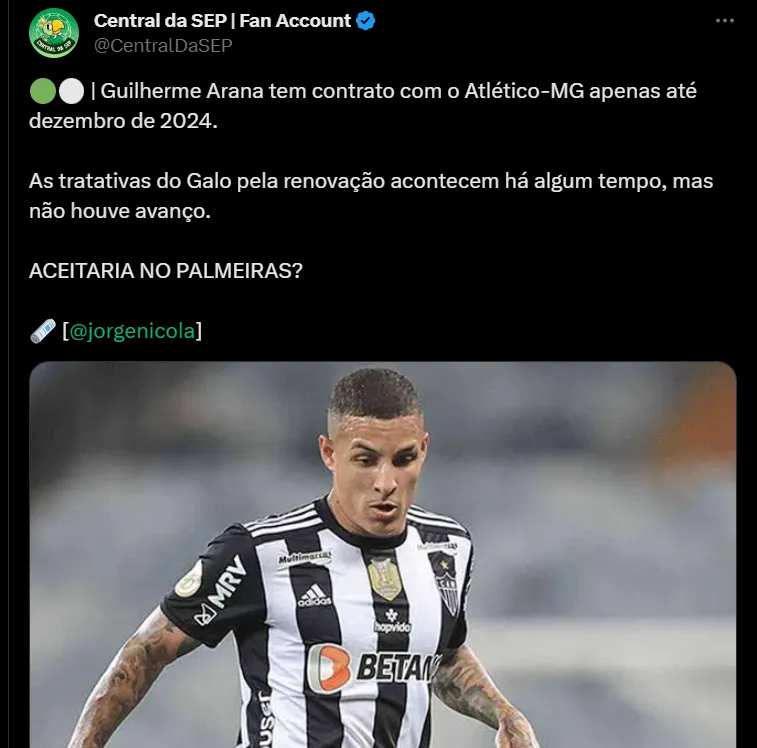Screen dimensions: 757x748
Task: Open the Central da SEP profile picture
Action: tap(54, 33)
